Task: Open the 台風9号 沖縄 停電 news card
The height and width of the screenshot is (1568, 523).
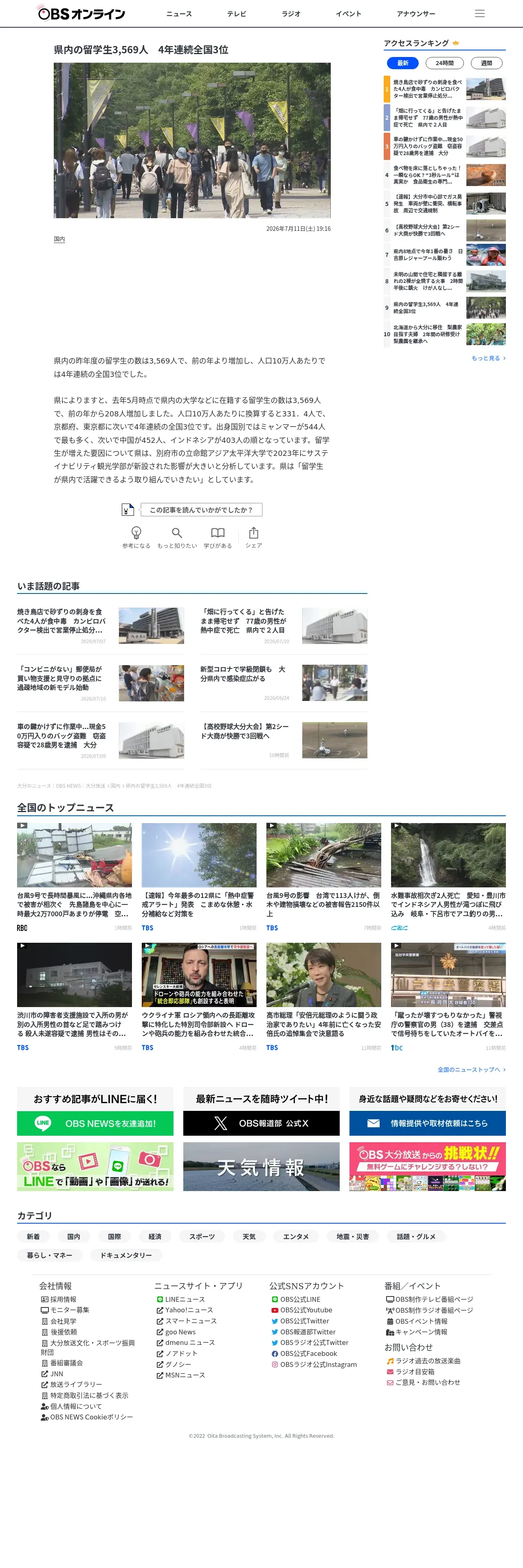Action: 74,877
